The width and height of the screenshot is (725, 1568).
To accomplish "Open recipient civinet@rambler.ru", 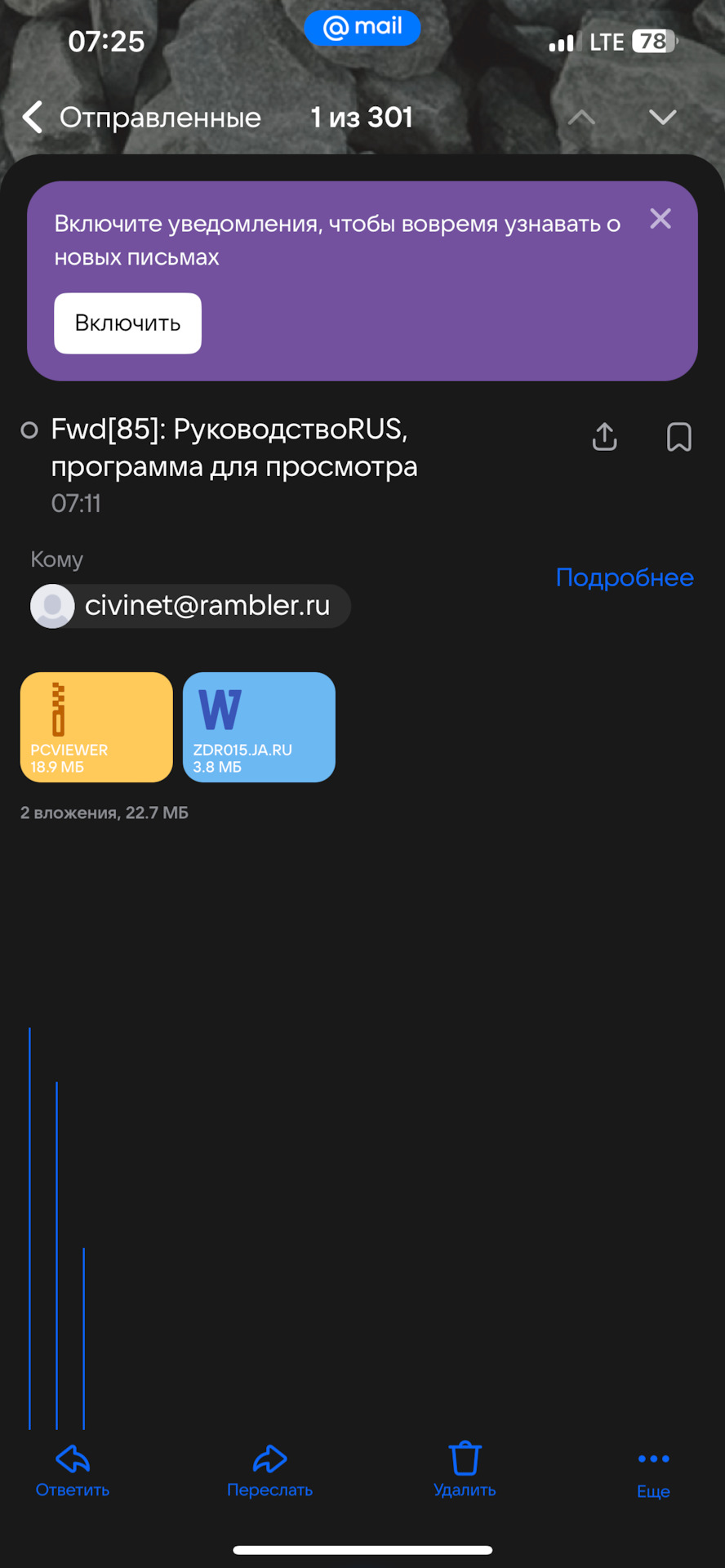I will pos(190,606).
